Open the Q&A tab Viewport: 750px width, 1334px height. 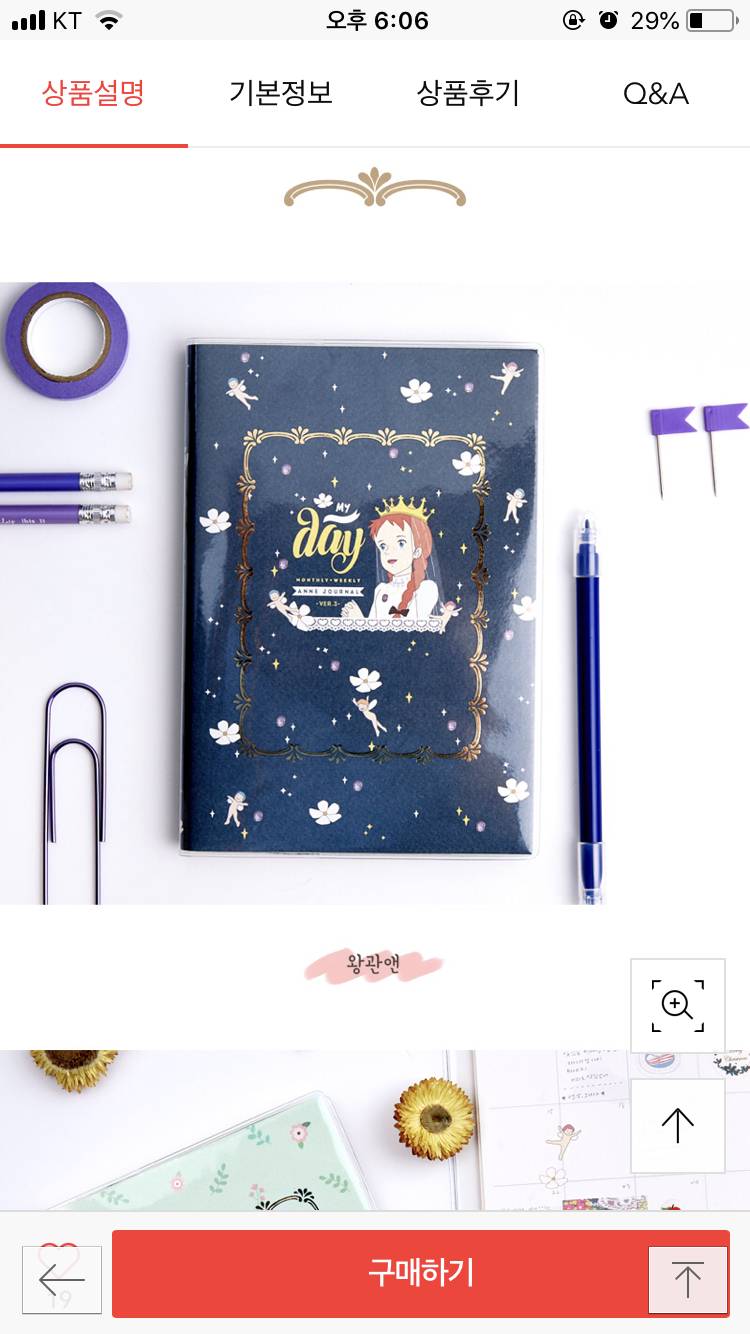656,94
